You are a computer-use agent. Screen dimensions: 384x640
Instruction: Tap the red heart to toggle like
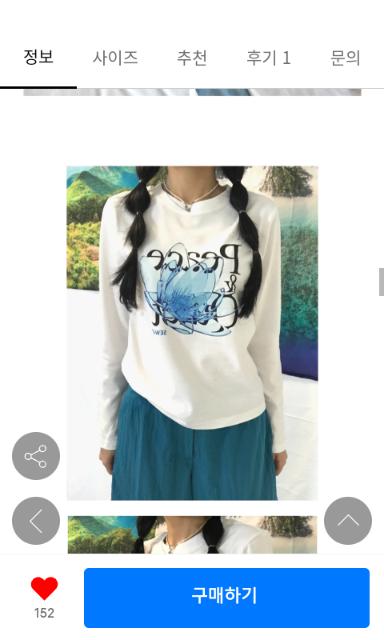[44, 588]
